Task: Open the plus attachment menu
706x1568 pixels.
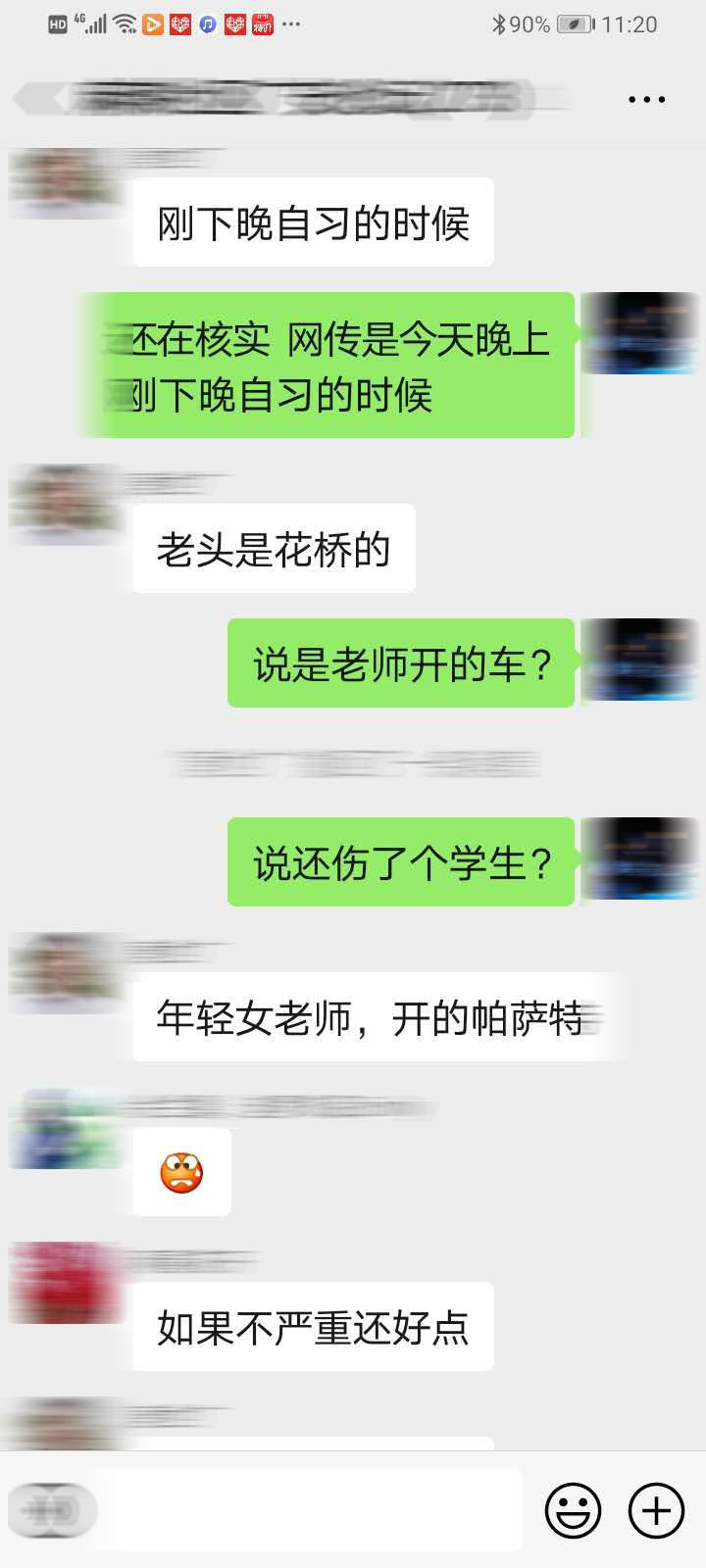Action: [x=656, y=1510]
